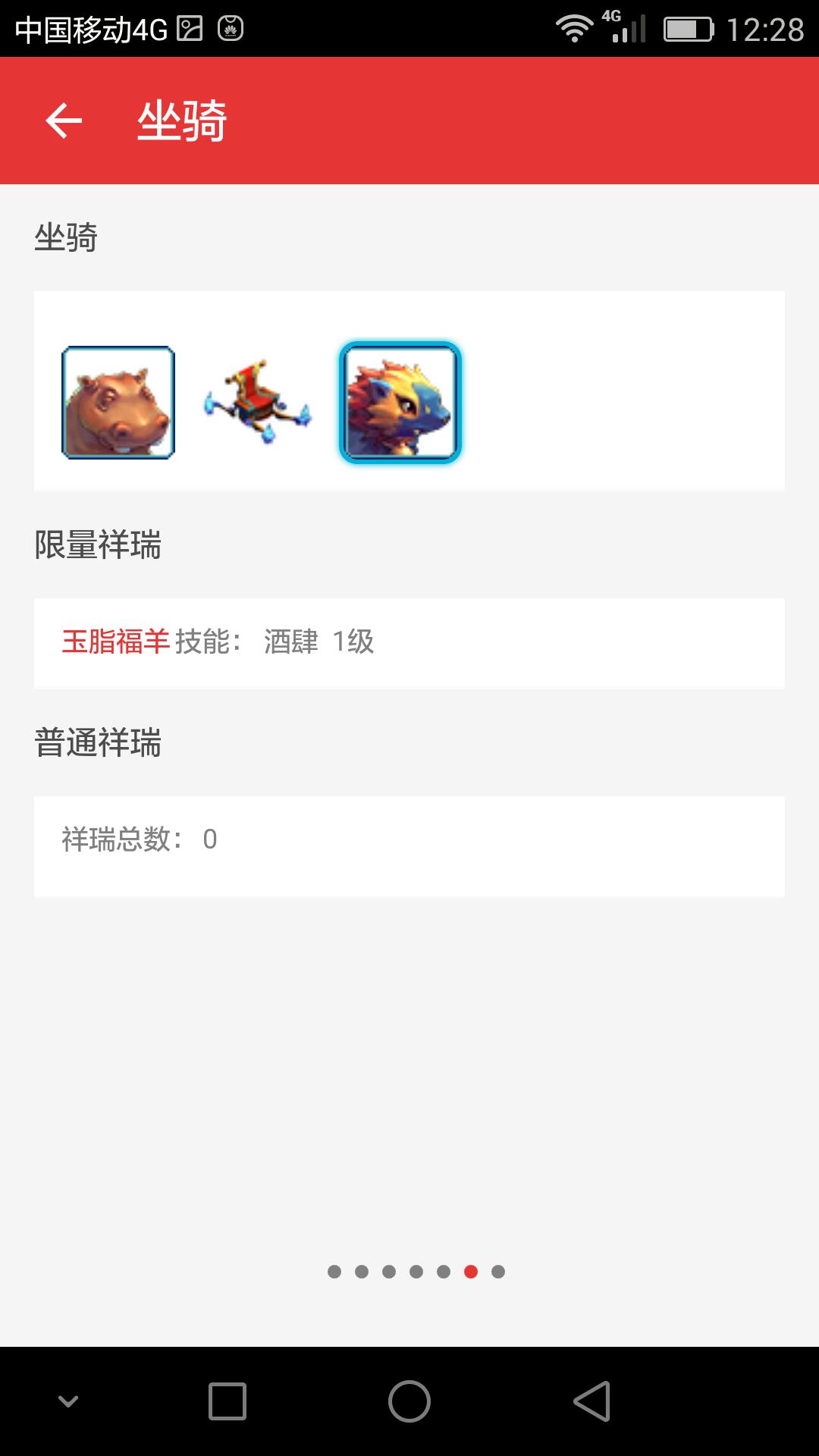Open the 玉脂福羊 auspicious beast entry
819x1456 pixels.
(x=116, y=642)
